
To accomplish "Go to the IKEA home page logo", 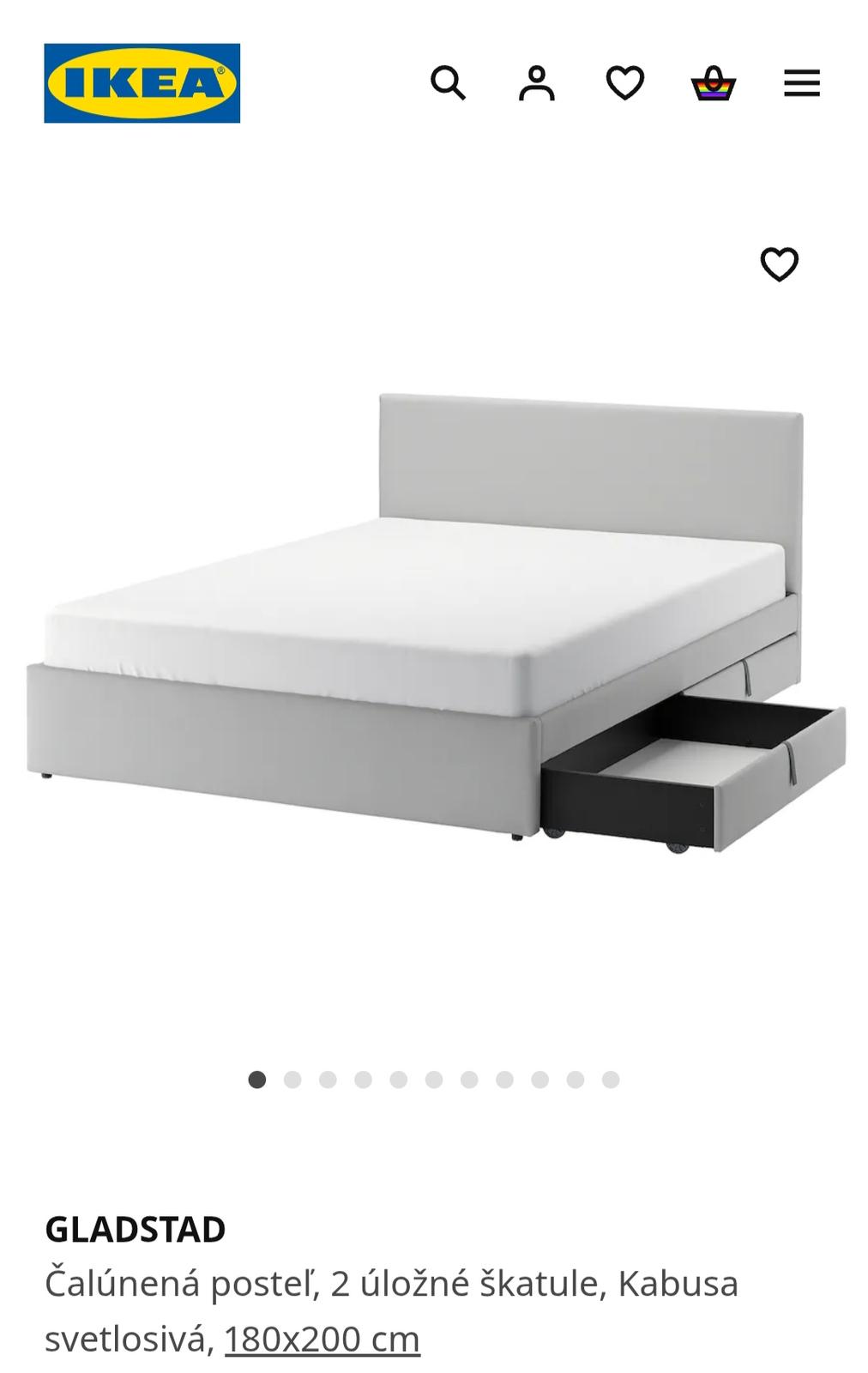I will pos(142,83).
